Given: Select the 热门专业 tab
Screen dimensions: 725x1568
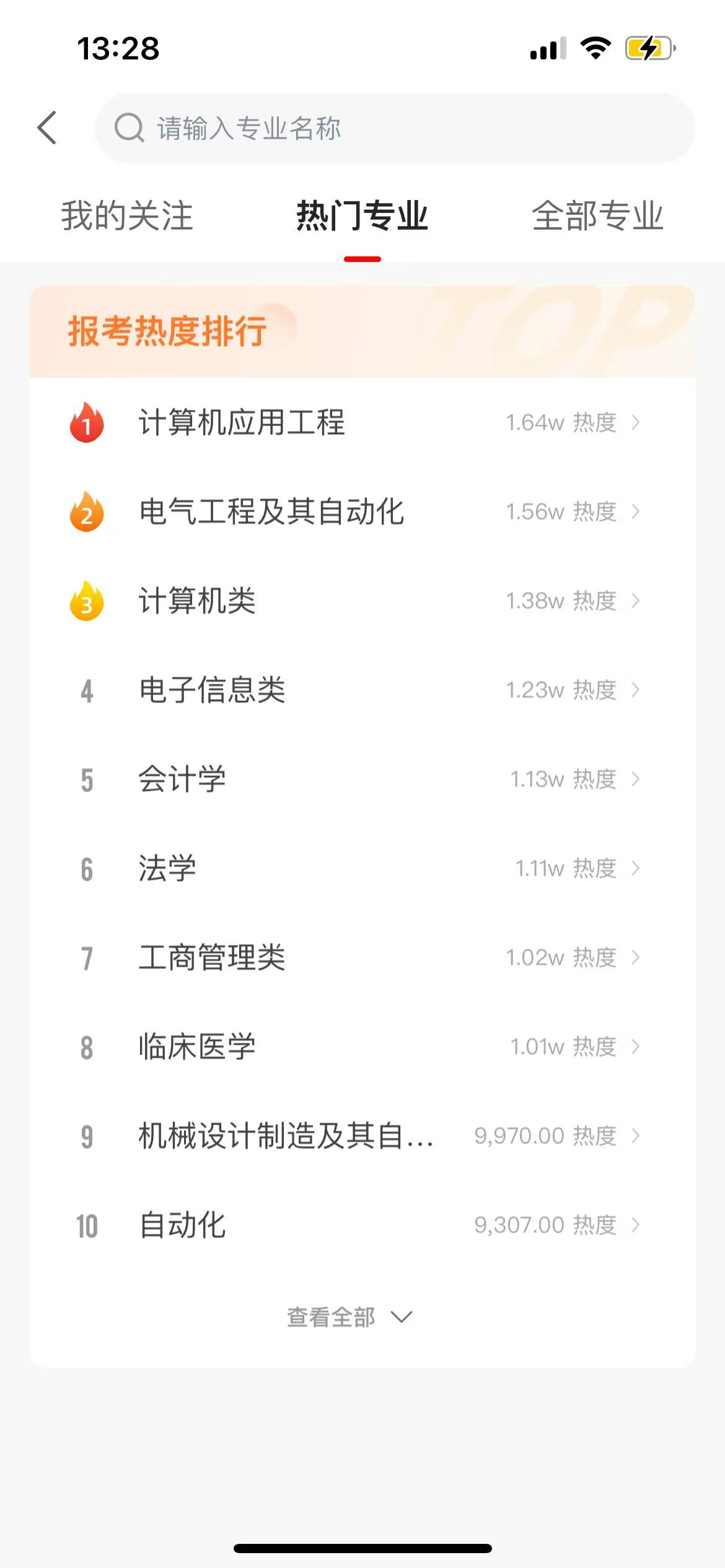Looking at the screenshot, I should point(362,216).
